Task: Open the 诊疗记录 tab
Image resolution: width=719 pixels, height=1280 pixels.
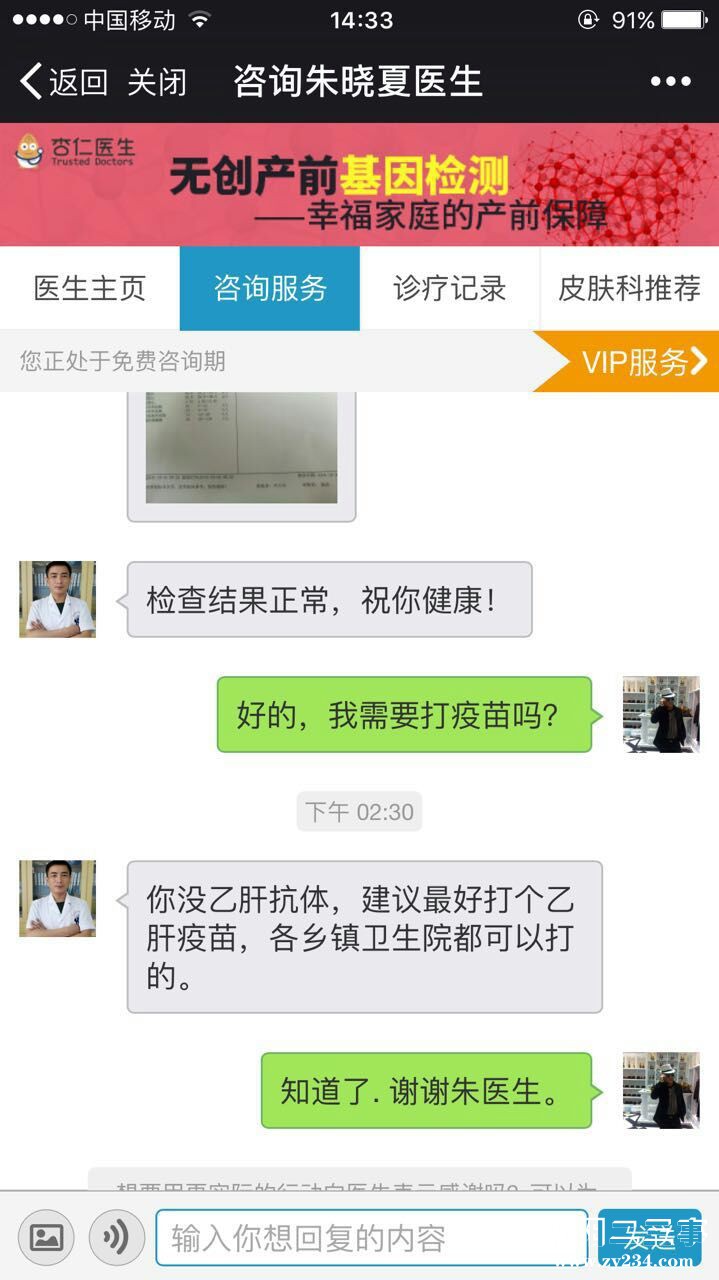Action: (x=449, y=289)
